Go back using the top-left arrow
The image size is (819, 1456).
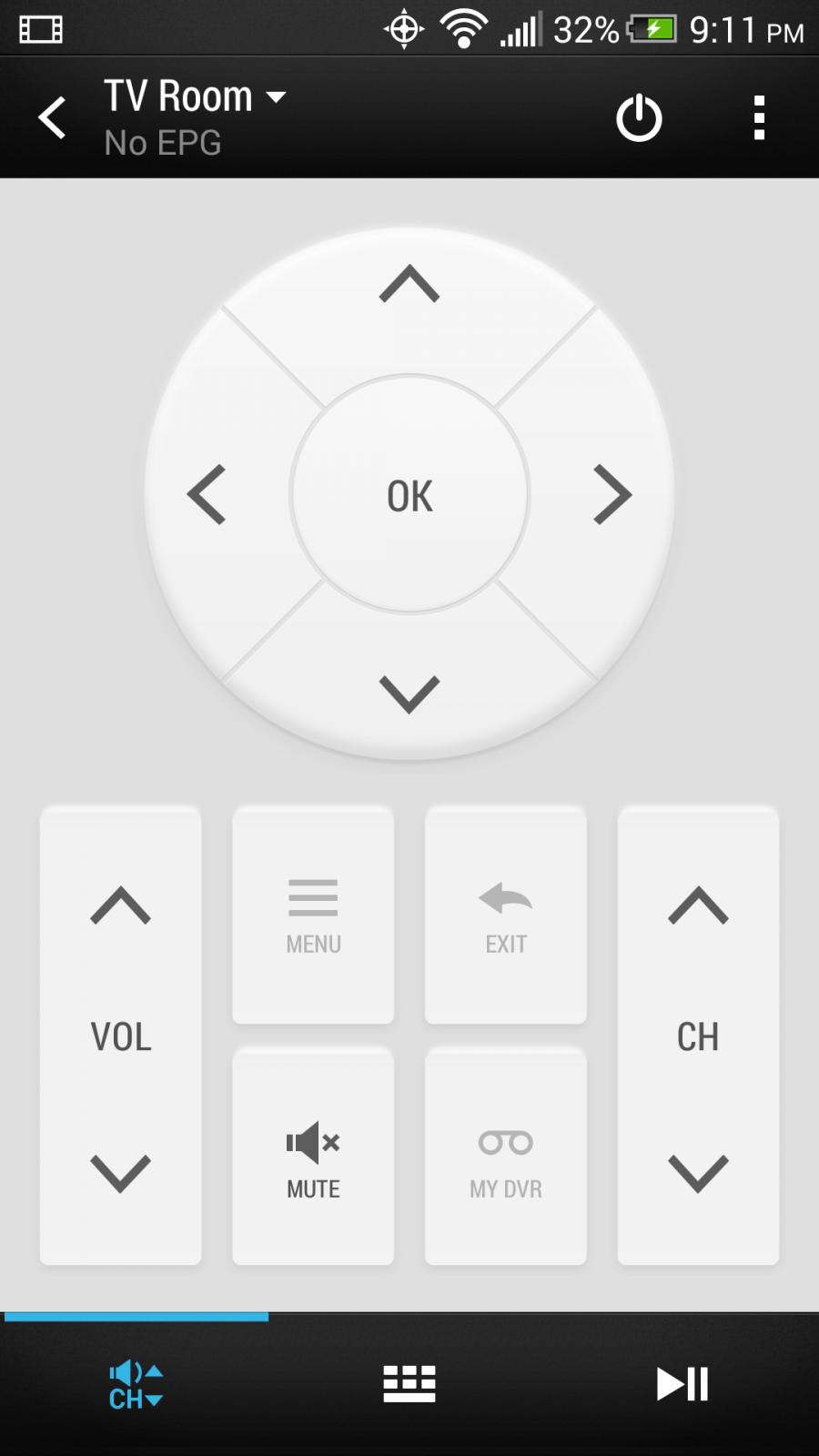(52, 117)
